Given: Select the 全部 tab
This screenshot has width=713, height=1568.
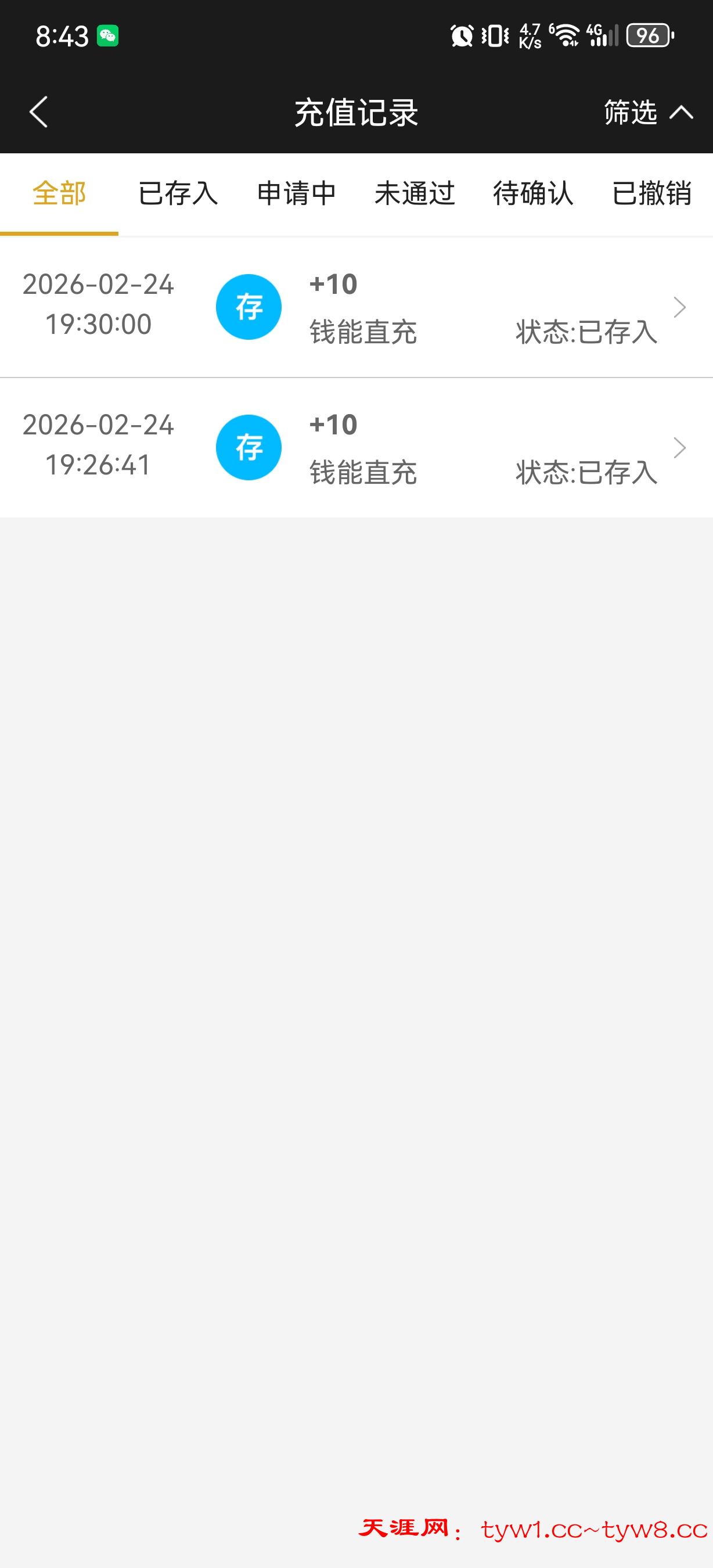Looking at the screenshot, I should tap(59, 194).
